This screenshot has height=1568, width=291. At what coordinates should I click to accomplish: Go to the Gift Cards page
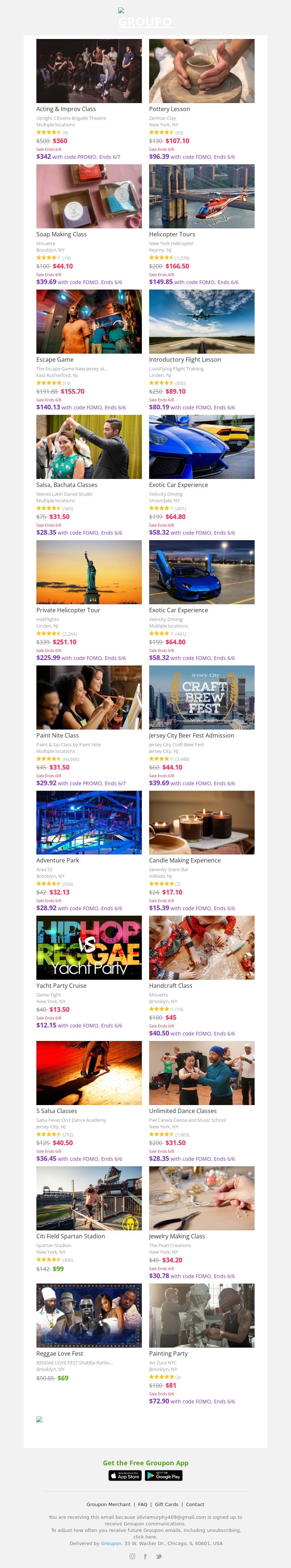coord(167,1504)
